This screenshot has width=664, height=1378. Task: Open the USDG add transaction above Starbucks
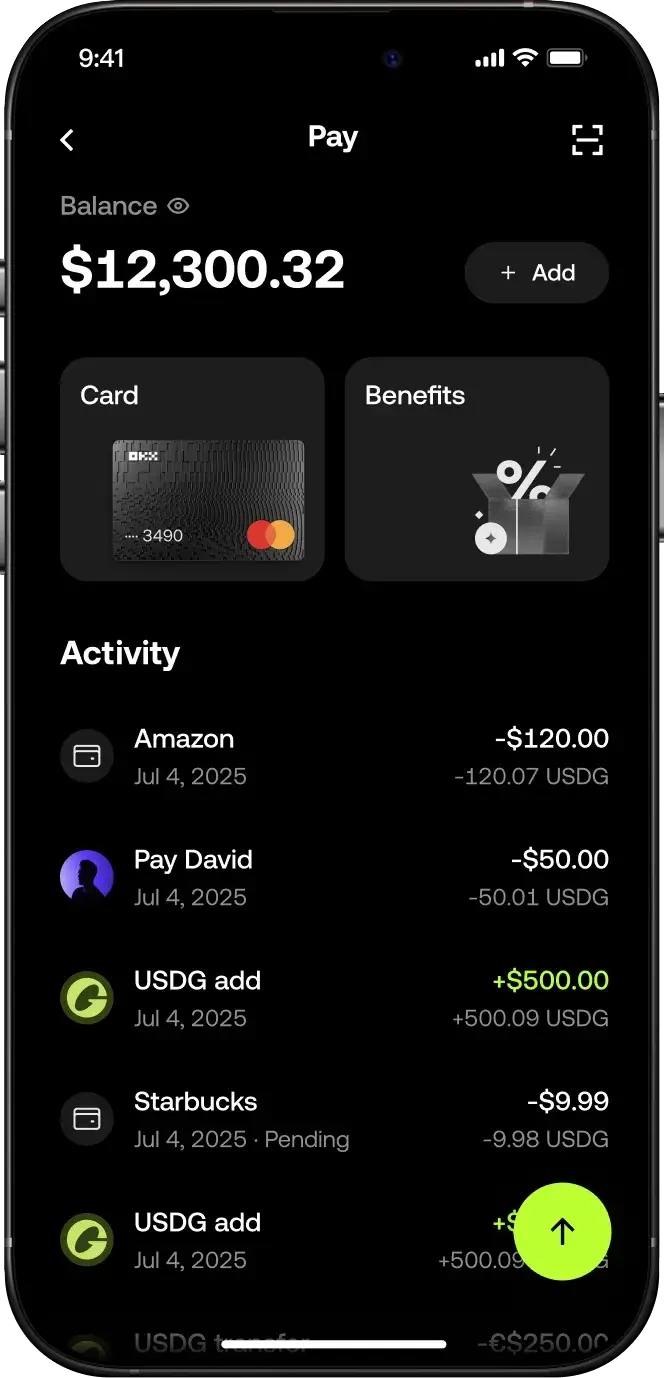pyautogui.click(x=334, y=999)
